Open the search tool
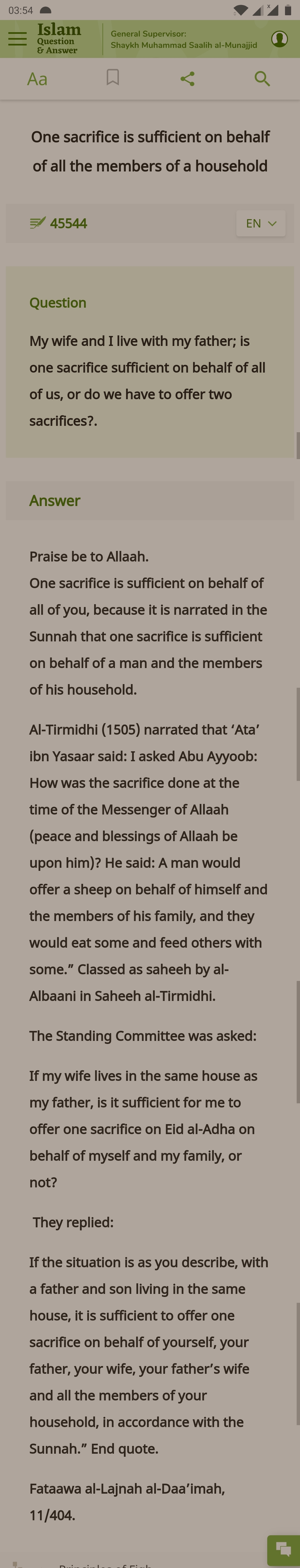Screen dimensions: 300x1568 pos(262,79)
